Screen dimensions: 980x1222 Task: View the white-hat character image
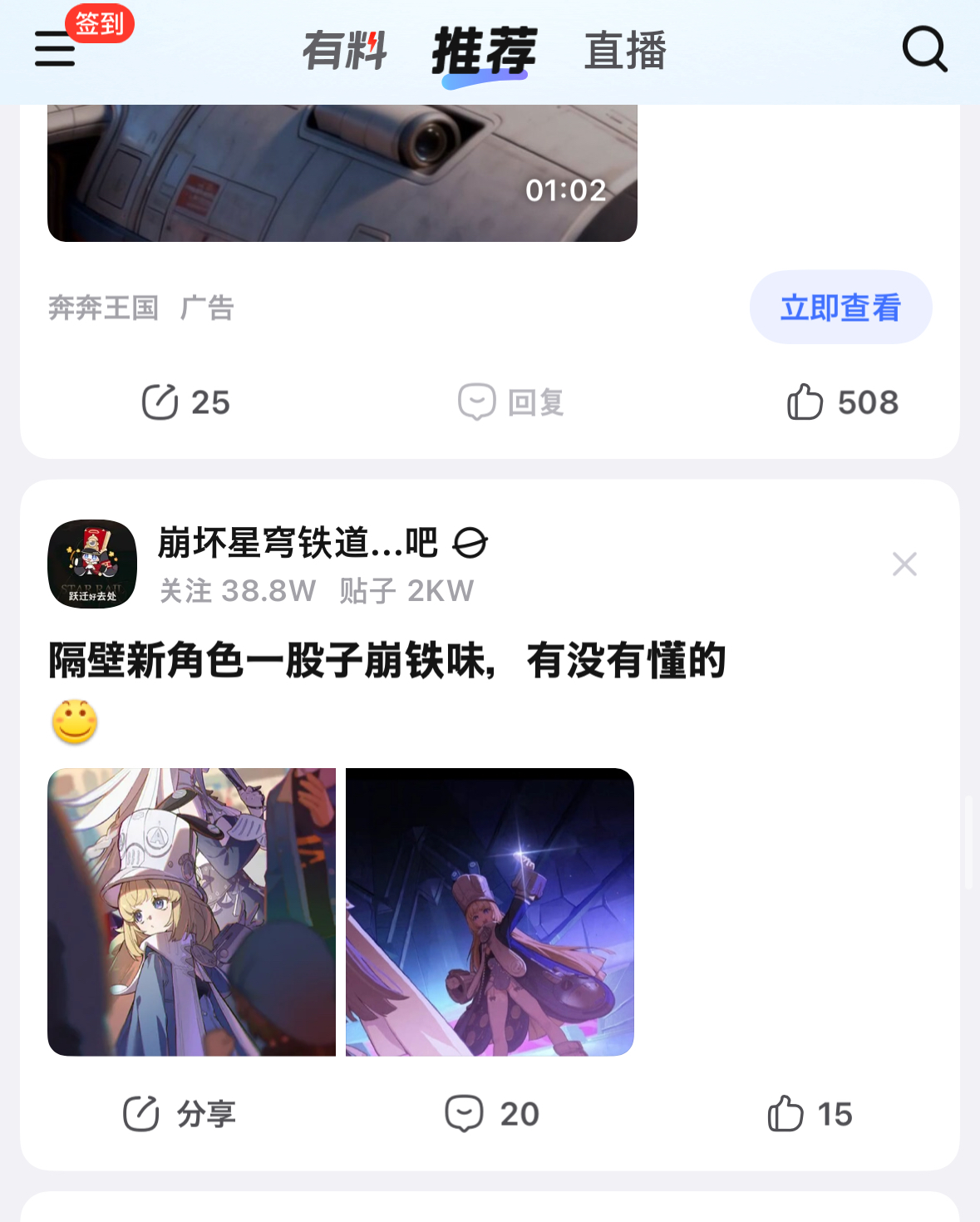tap(192, 912)
